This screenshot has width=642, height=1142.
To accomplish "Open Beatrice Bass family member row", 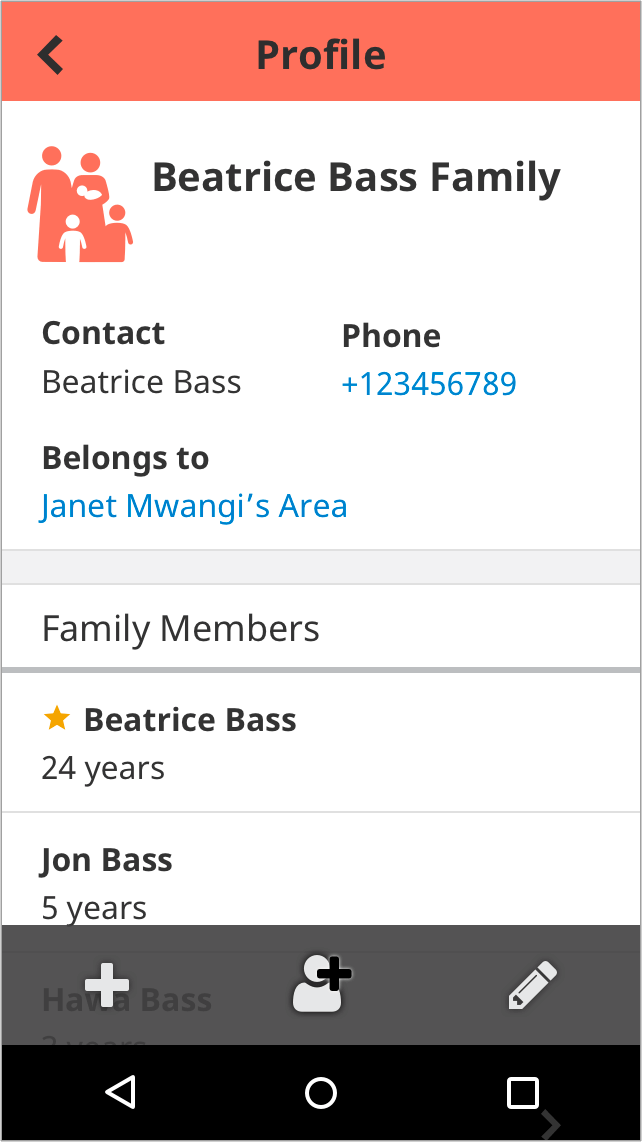I will point(321,742).
